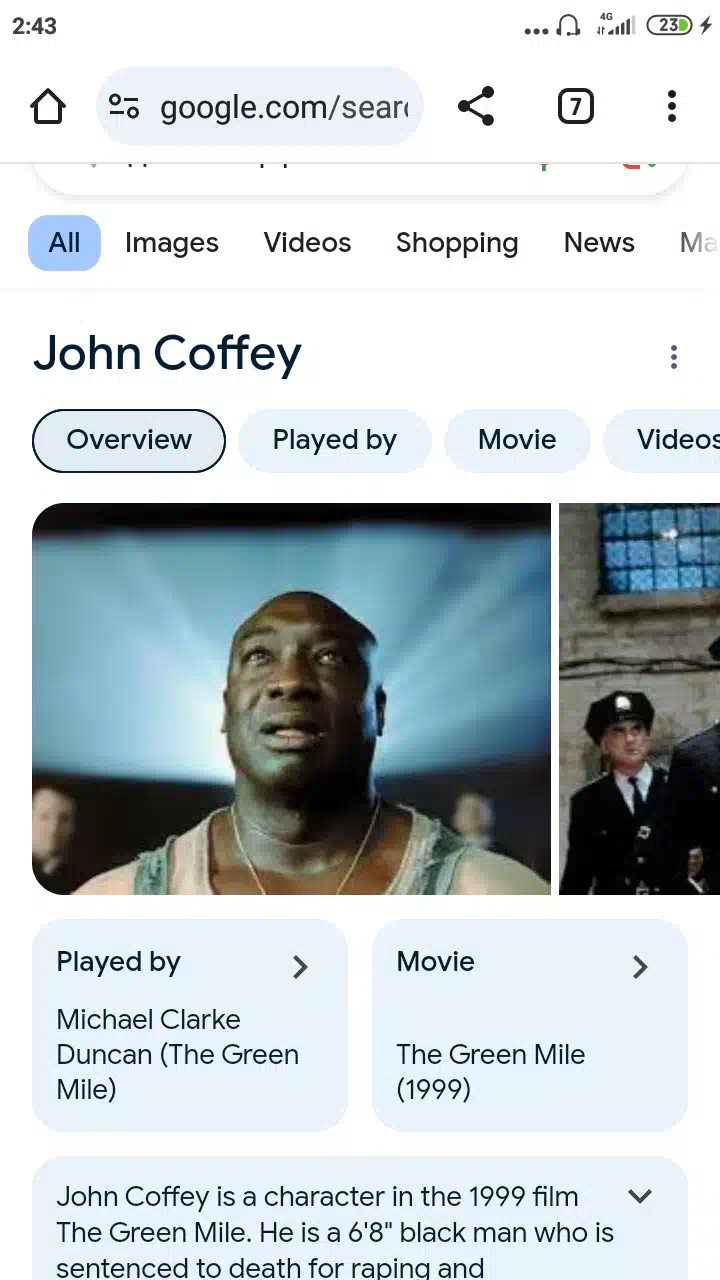Select the Overview chip
Image resolution: width=720 pixels, height=1280 pixels.
coord(129,440)
